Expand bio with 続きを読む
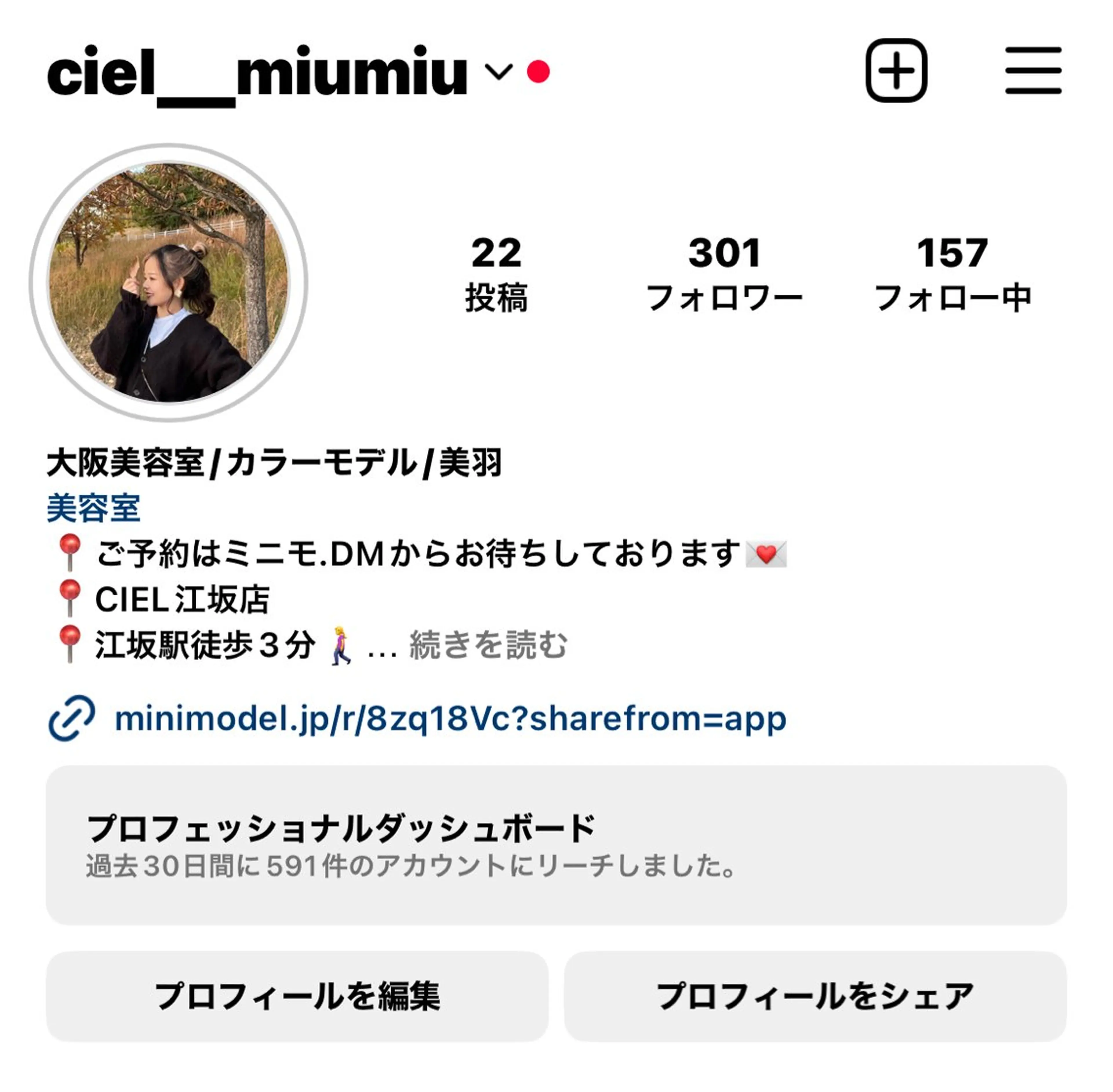1113x1092 pixels. click(488, 645)
